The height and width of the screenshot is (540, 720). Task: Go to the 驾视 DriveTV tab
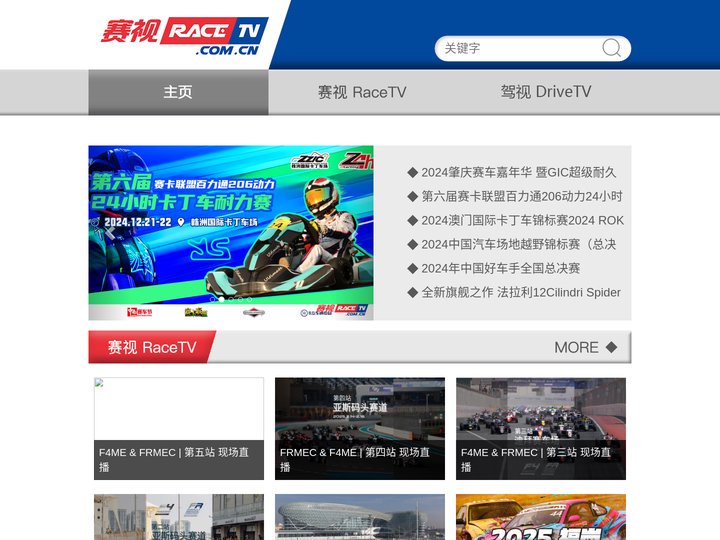coord(546,92)
